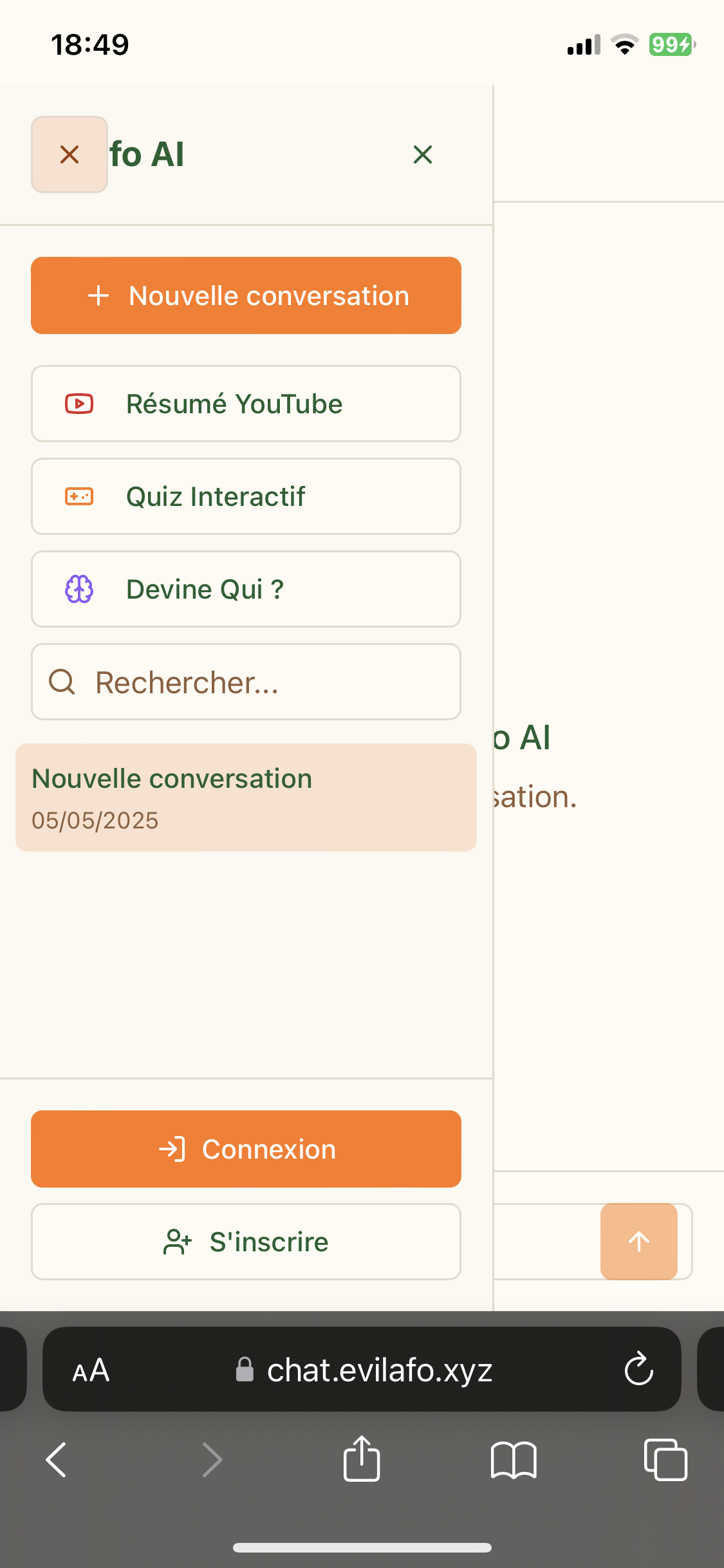Screen dimensions: 724x1568
Task: Open Résumé YouTube
Action: (x=246, y=404)
